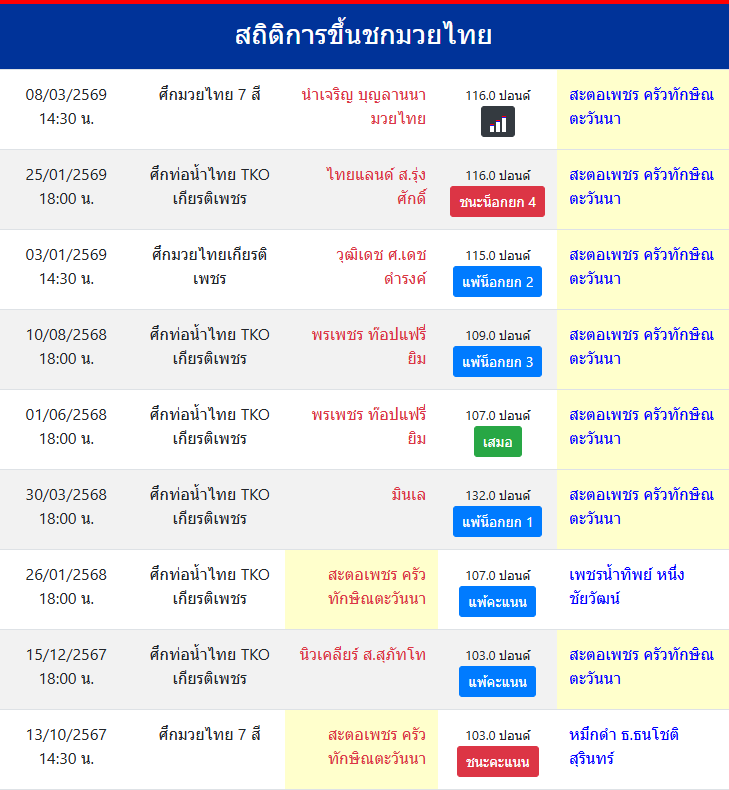Open fighter หมึกดำ ธ.ธนโชติสุรินทร์ profile
Image resolution: width=729 pixels, height=790 pixels.
(624, 746)
